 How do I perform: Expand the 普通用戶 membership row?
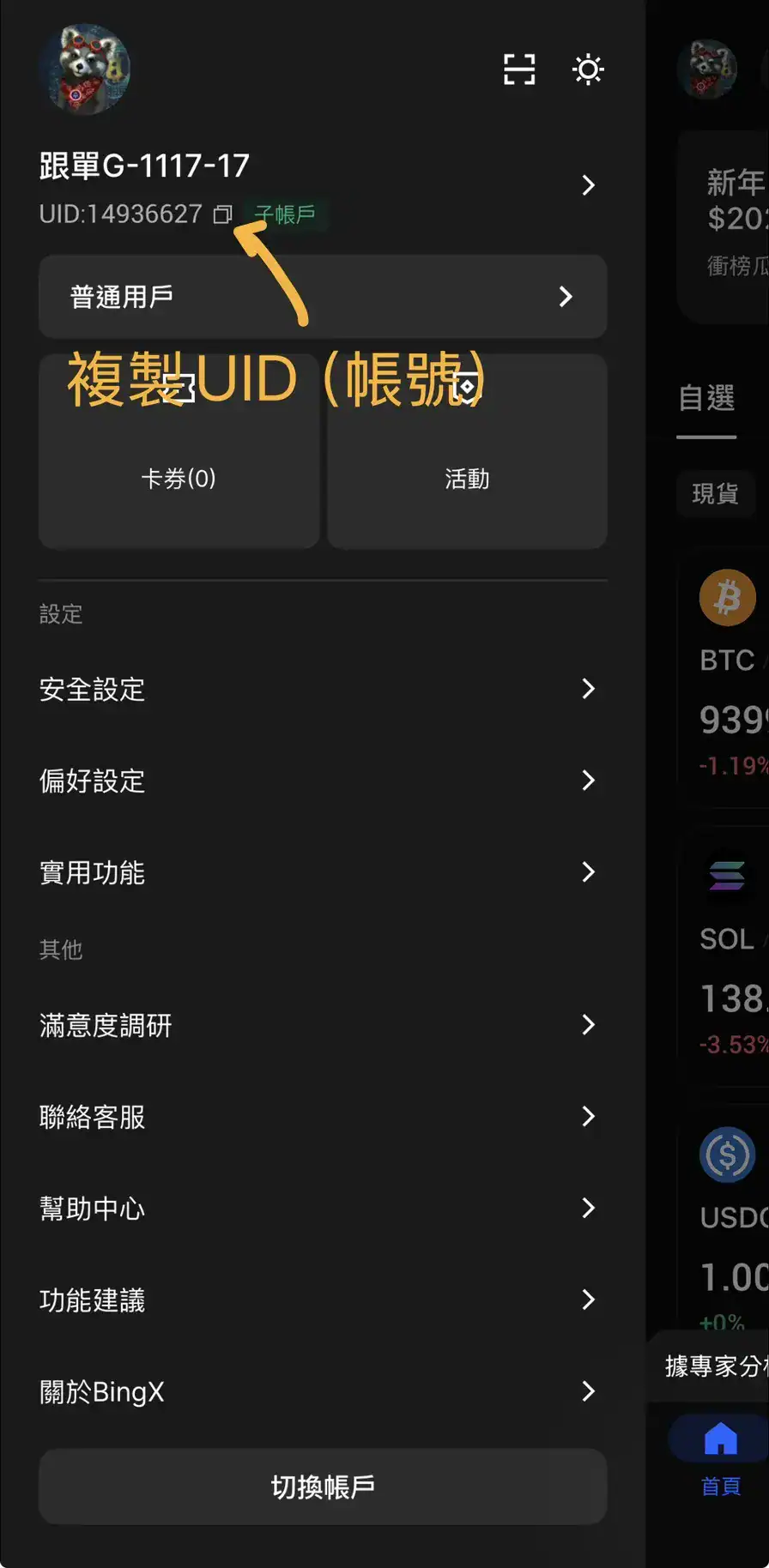(x=322, y=297)
